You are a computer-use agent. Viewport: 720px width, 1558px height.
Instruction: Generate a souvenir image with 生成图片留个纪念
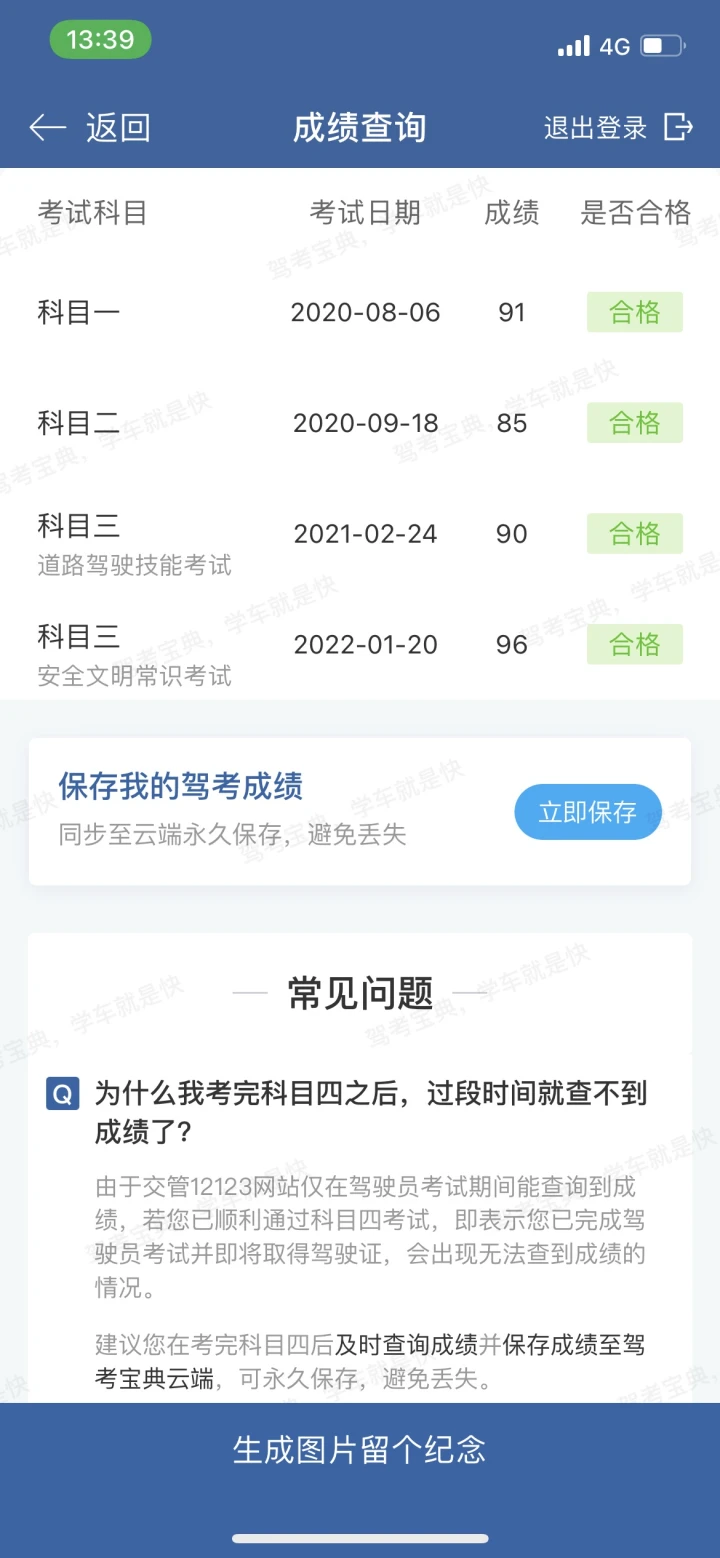(x=360, y=1449)
